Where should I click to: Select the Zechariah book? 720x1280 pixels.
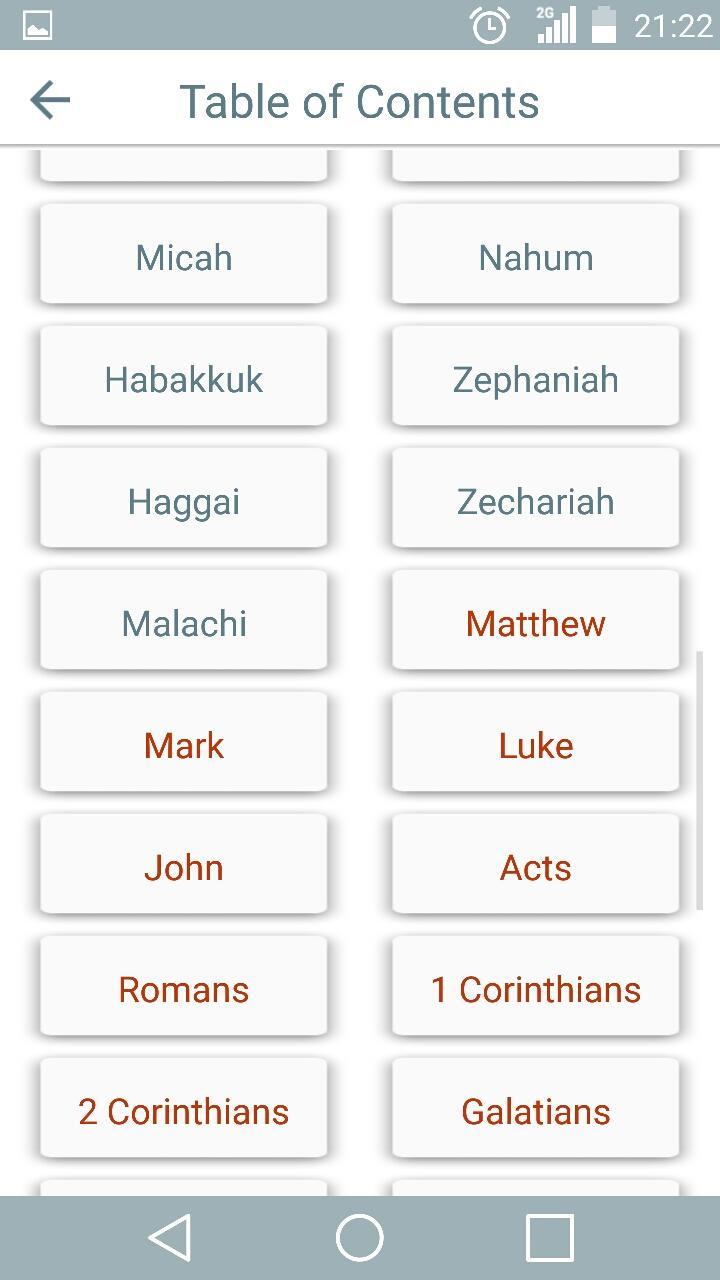(x=536, y=501)
